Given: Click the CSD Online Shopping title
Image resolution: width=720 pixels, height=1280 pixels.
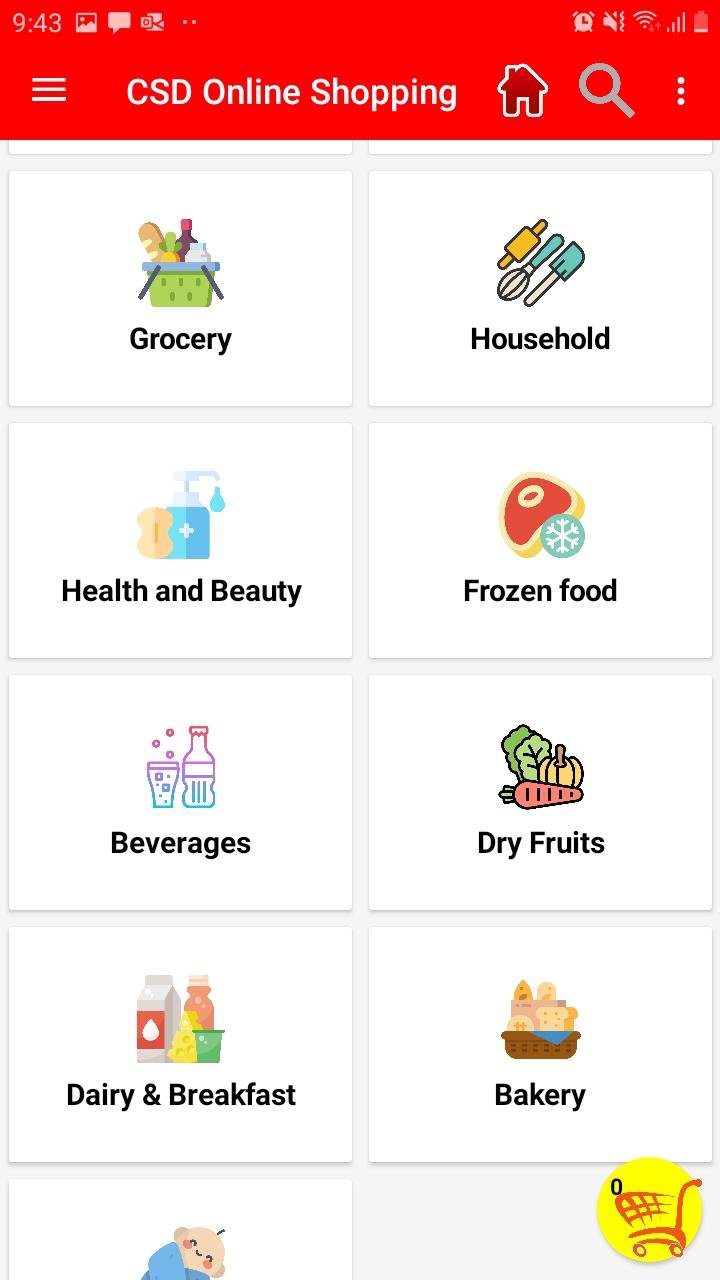Looking at the screenshot, I should tap(291, 91).
